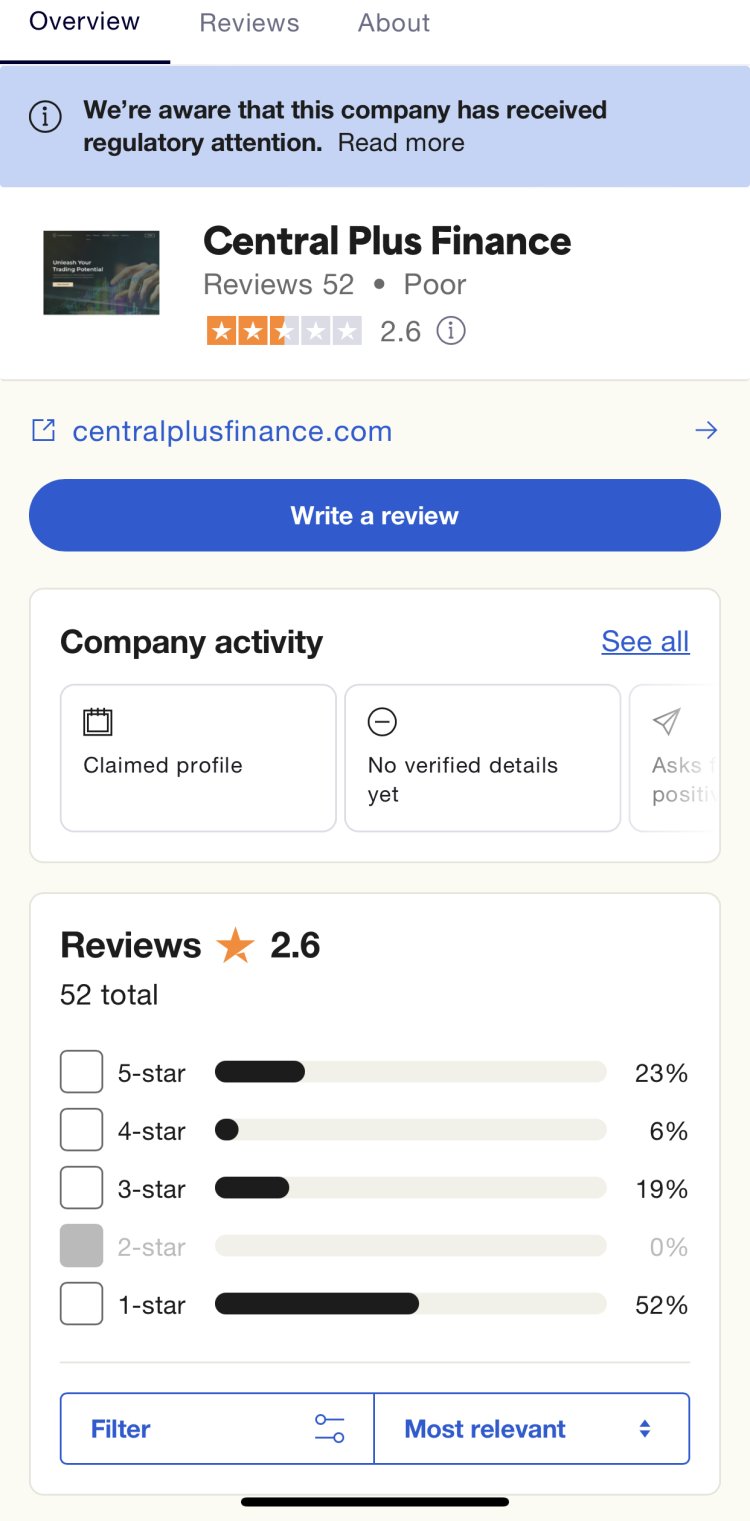Open See all company activity
Image resolution: width=750 pixels, height=1521 pixels.
(645, 641)
